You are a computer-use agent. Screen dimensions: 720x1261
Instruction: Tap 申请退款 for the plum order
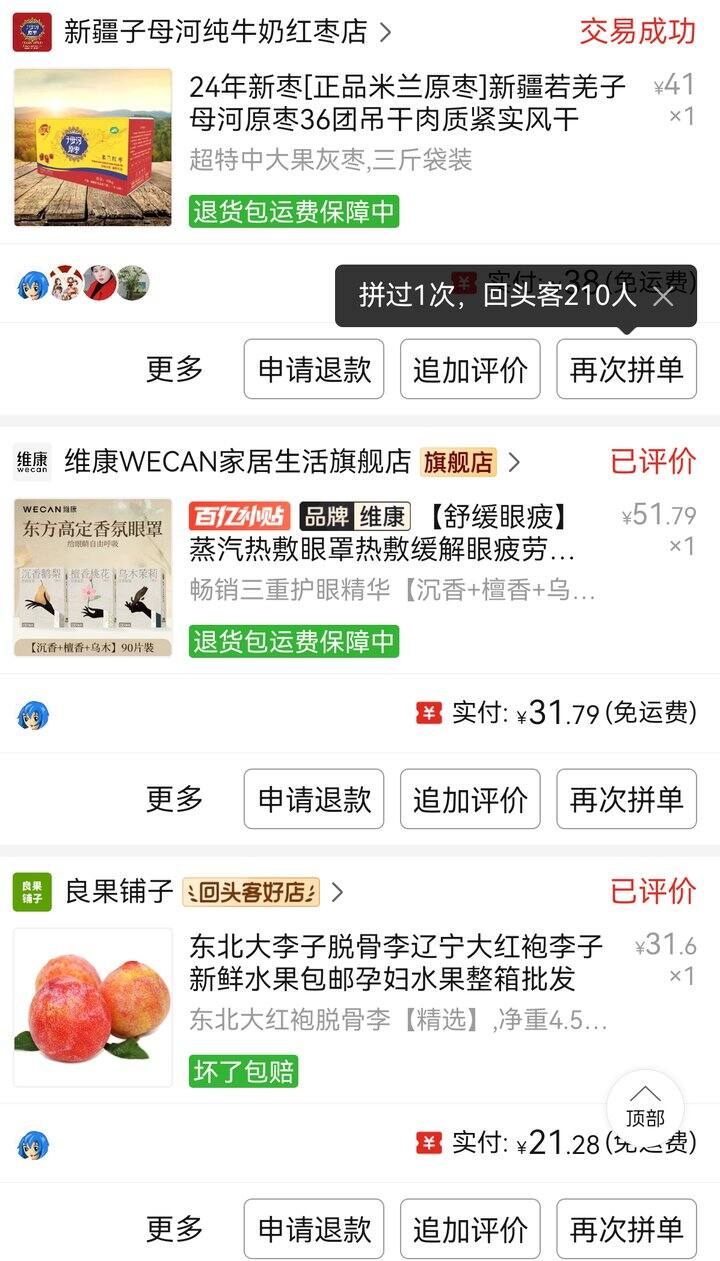point(314,1229)
